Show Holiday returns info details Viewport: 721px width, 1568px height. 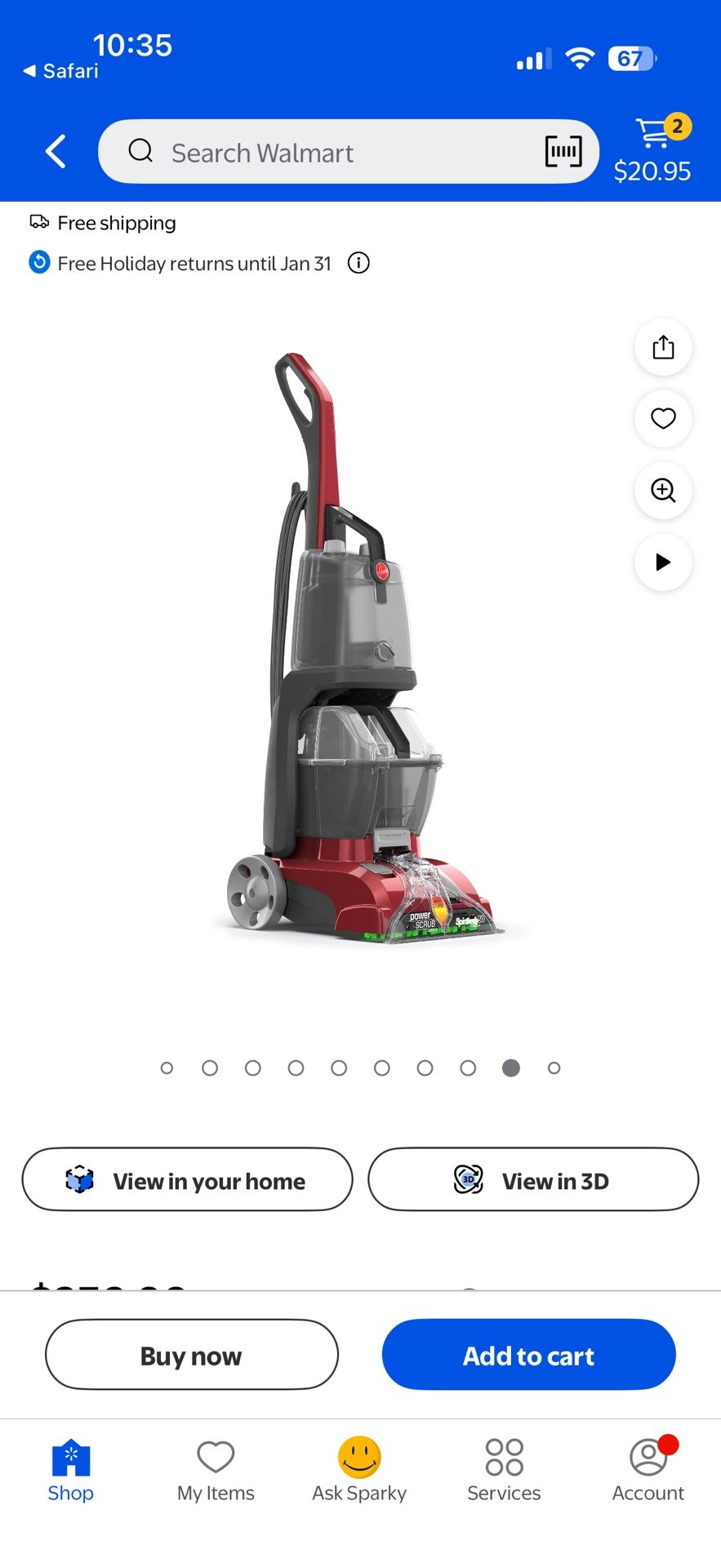click(x=358, y=263)
